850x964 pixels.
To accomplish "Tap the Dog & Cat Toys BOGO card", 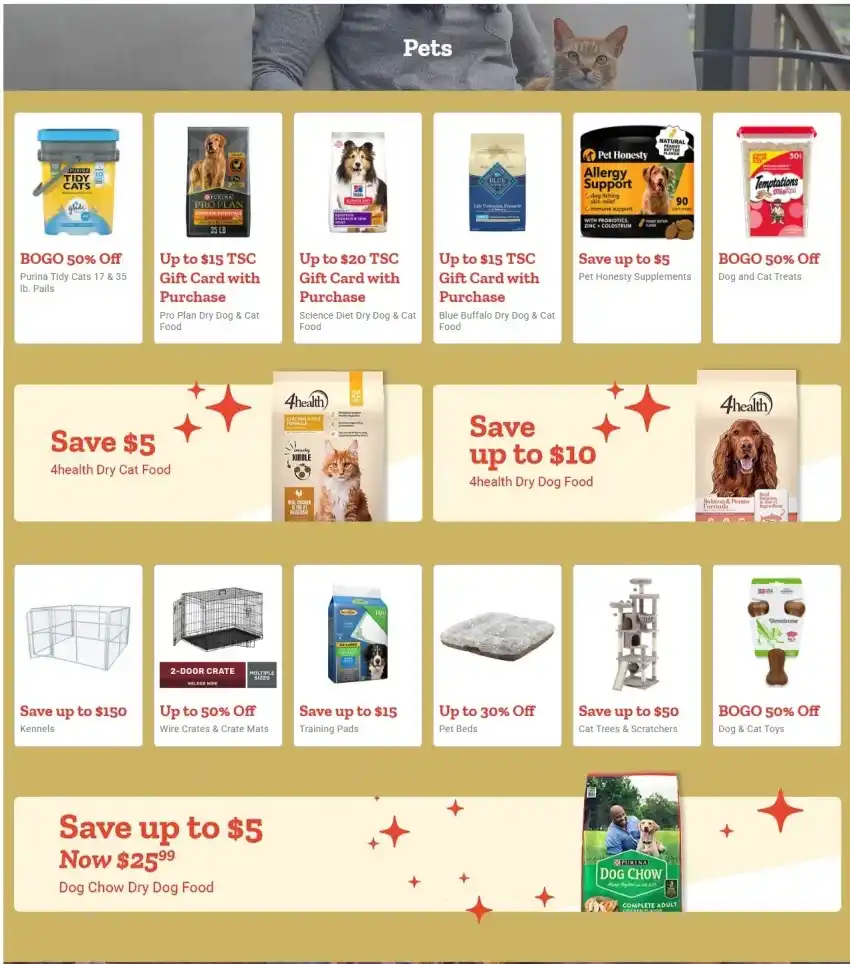I will (x=777, y=655).
